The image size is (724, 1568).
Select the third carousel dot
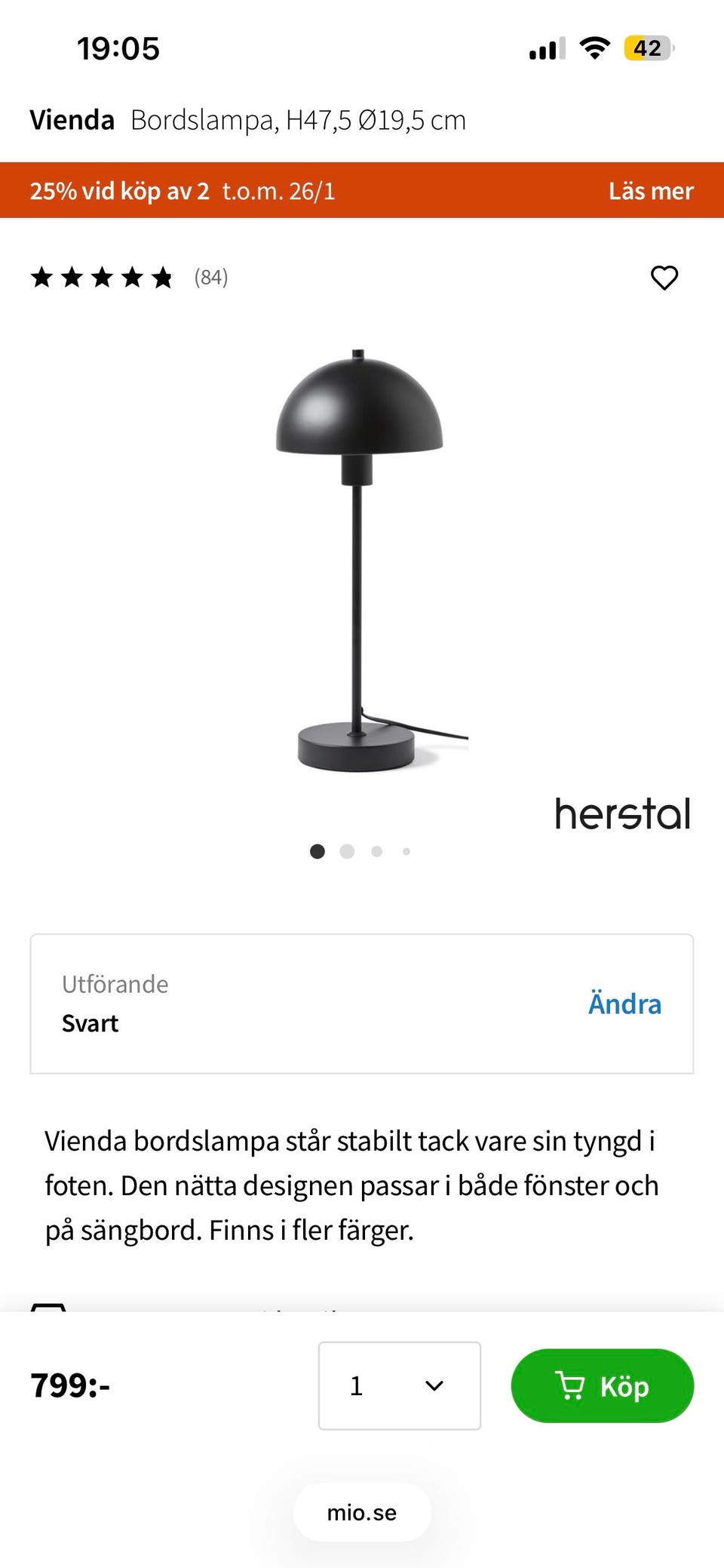coord(377,851)
